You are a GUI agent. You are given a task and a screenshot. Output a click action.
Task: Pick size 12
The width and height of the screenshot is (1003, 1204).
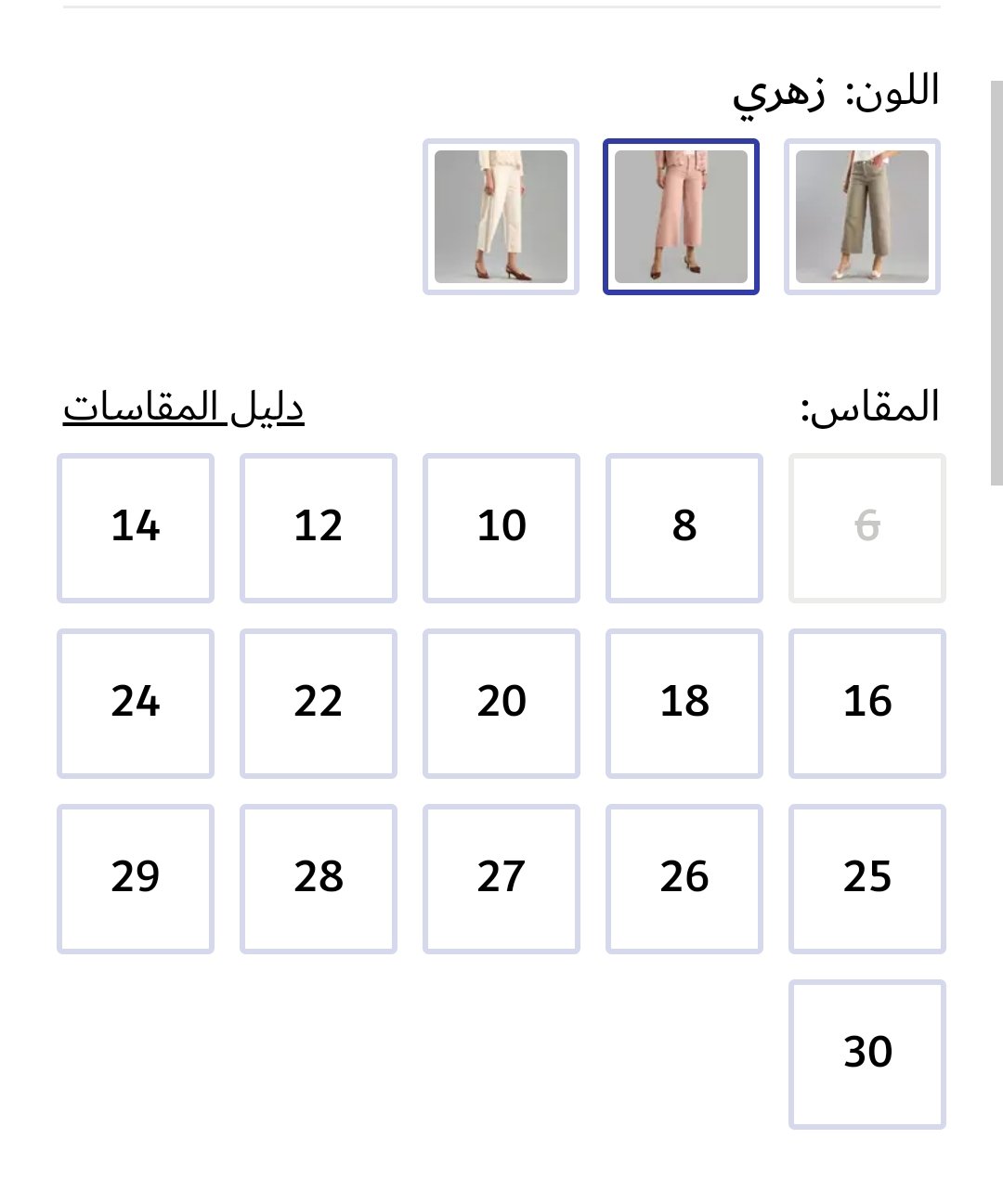click(x=319, y=527)
